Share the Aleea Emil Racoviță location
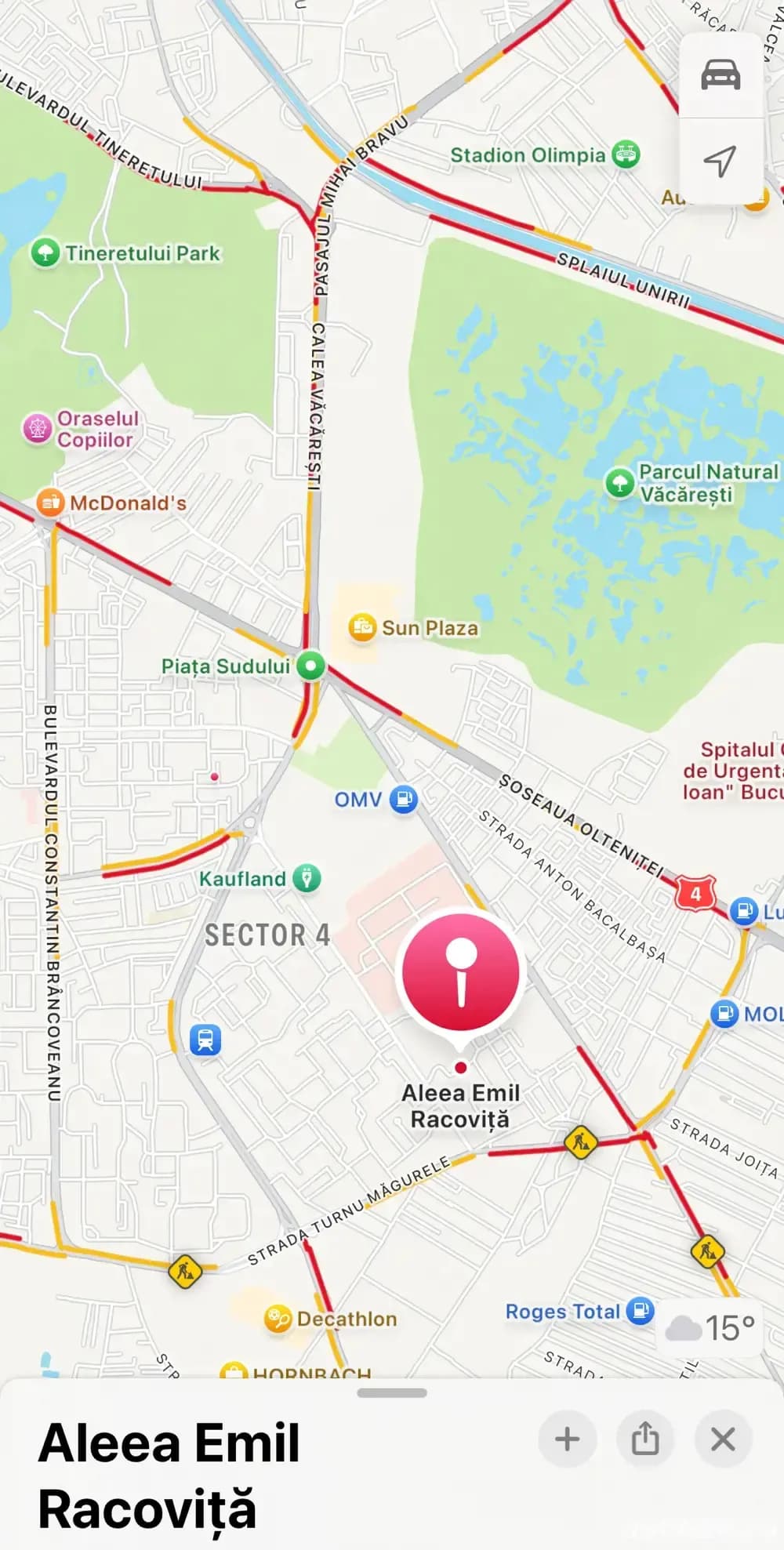The image size is (784, 1550). pos(645,1439)
